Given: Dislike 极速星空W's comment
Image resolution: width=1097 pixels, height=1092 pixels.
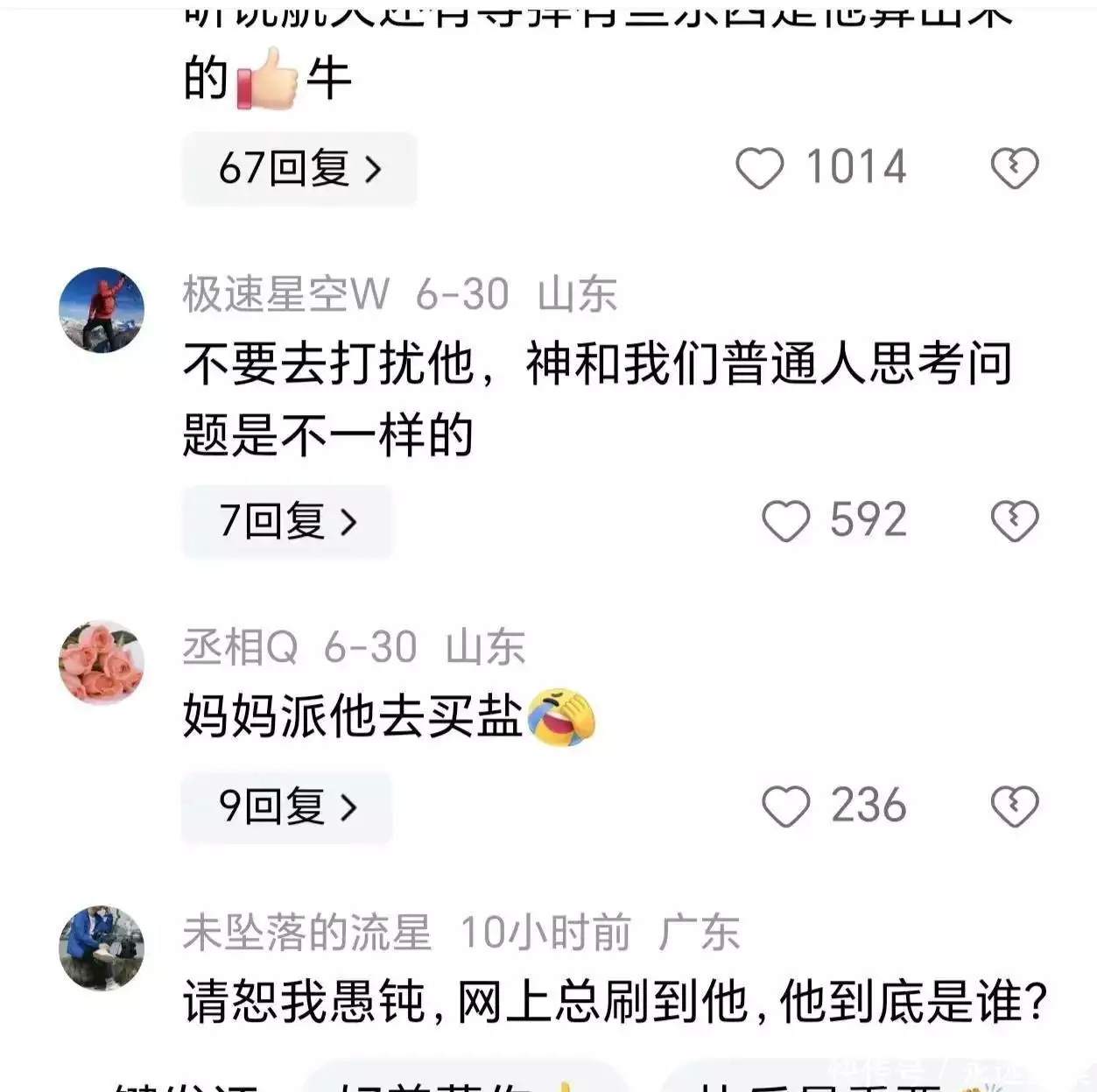Looking at the screenshot, I should (1014, 522).
